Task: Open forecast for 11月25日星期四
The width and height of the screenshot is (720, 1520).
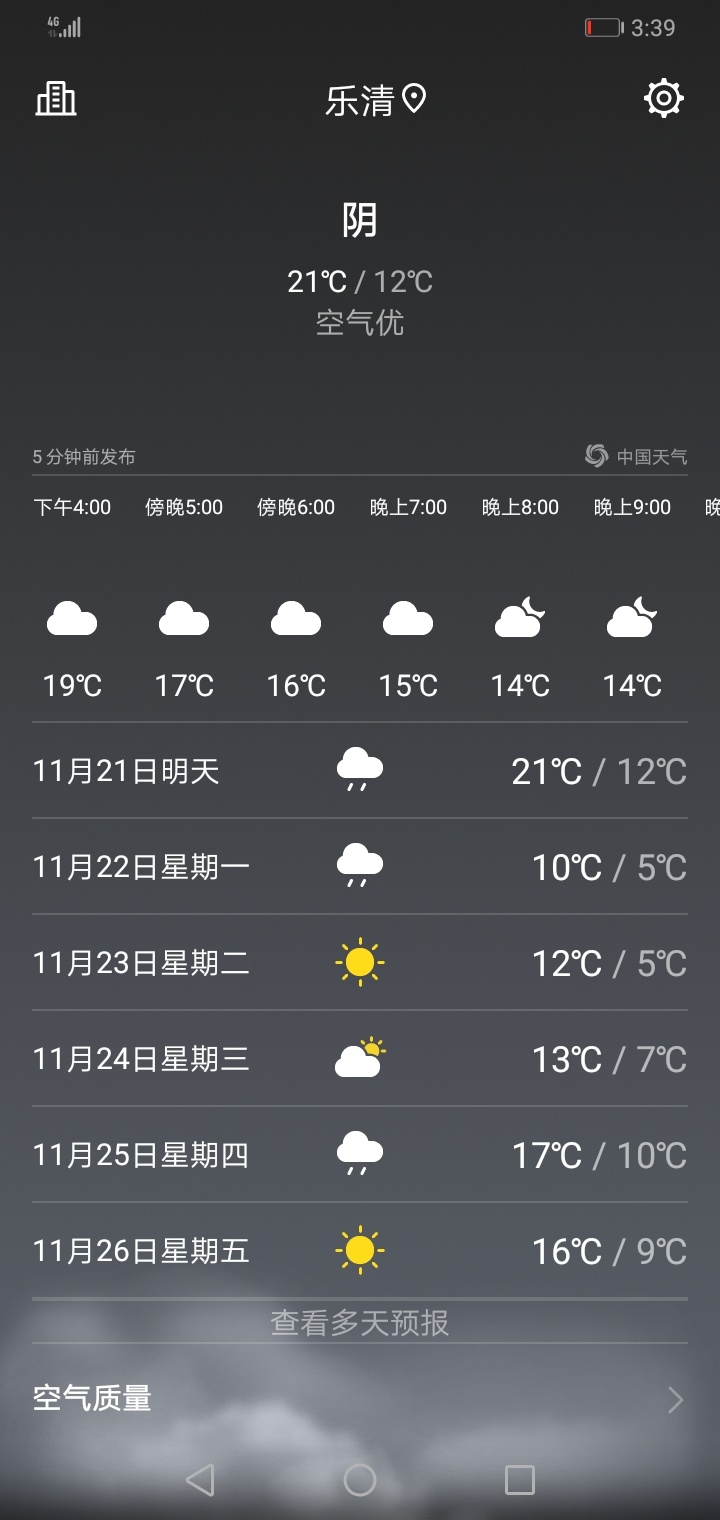Action: coord(360,1155)
